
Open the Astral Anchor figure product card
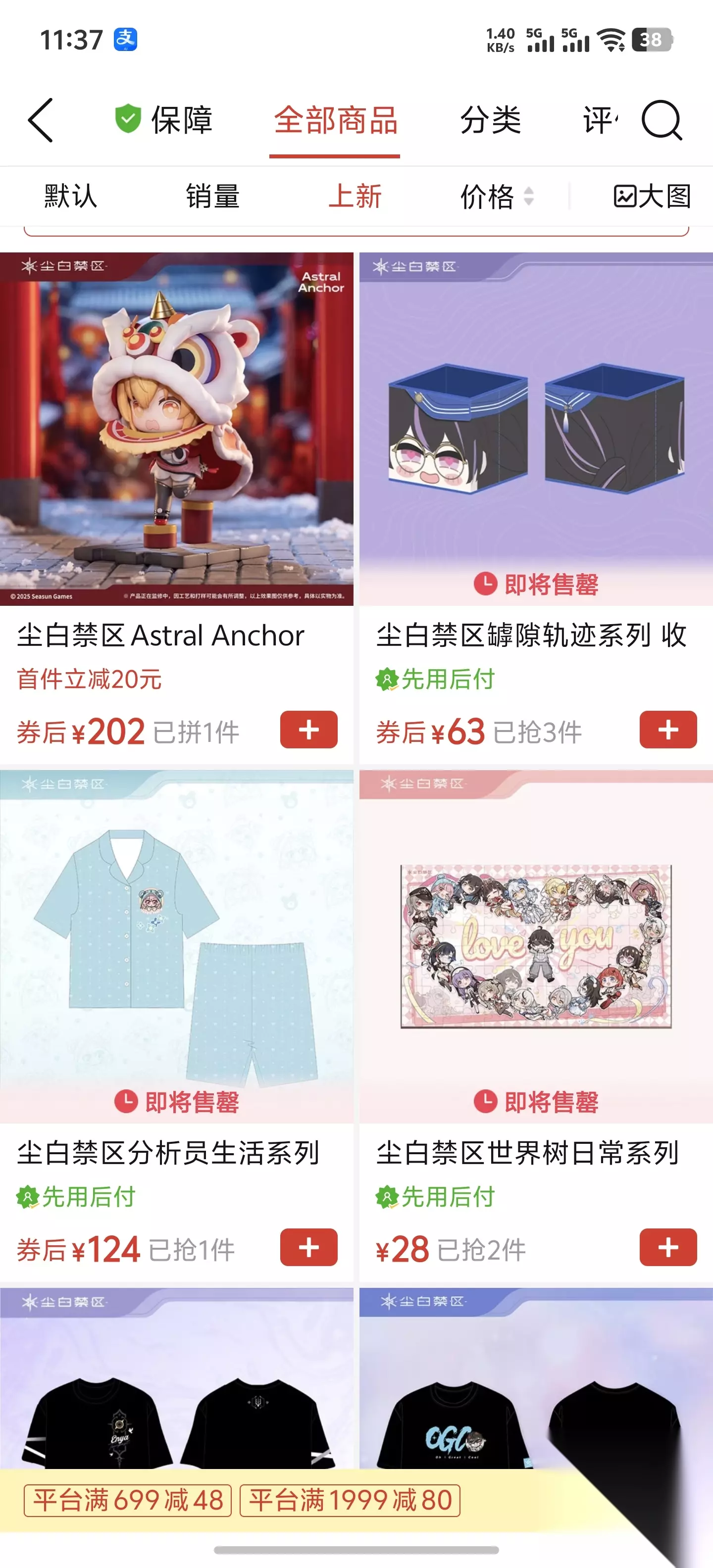(177, 508)
